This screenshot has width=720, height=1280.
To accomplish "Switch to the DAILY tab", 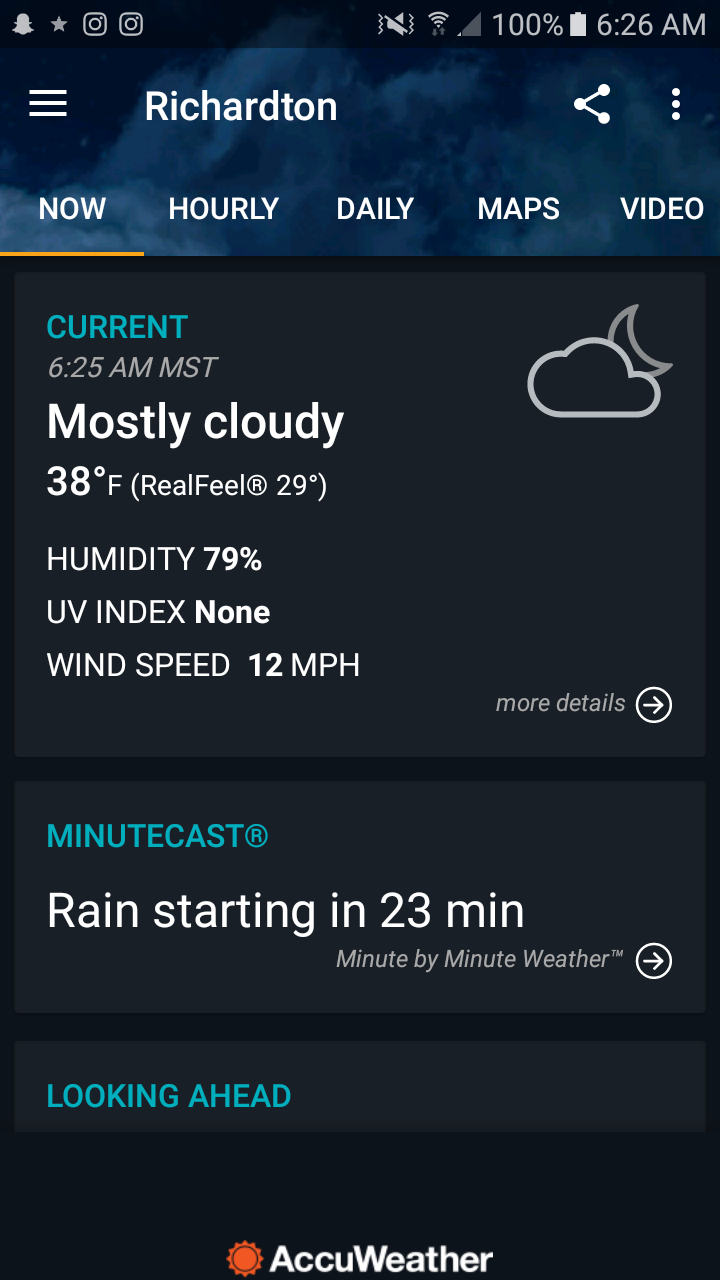I will pos(375,209).
